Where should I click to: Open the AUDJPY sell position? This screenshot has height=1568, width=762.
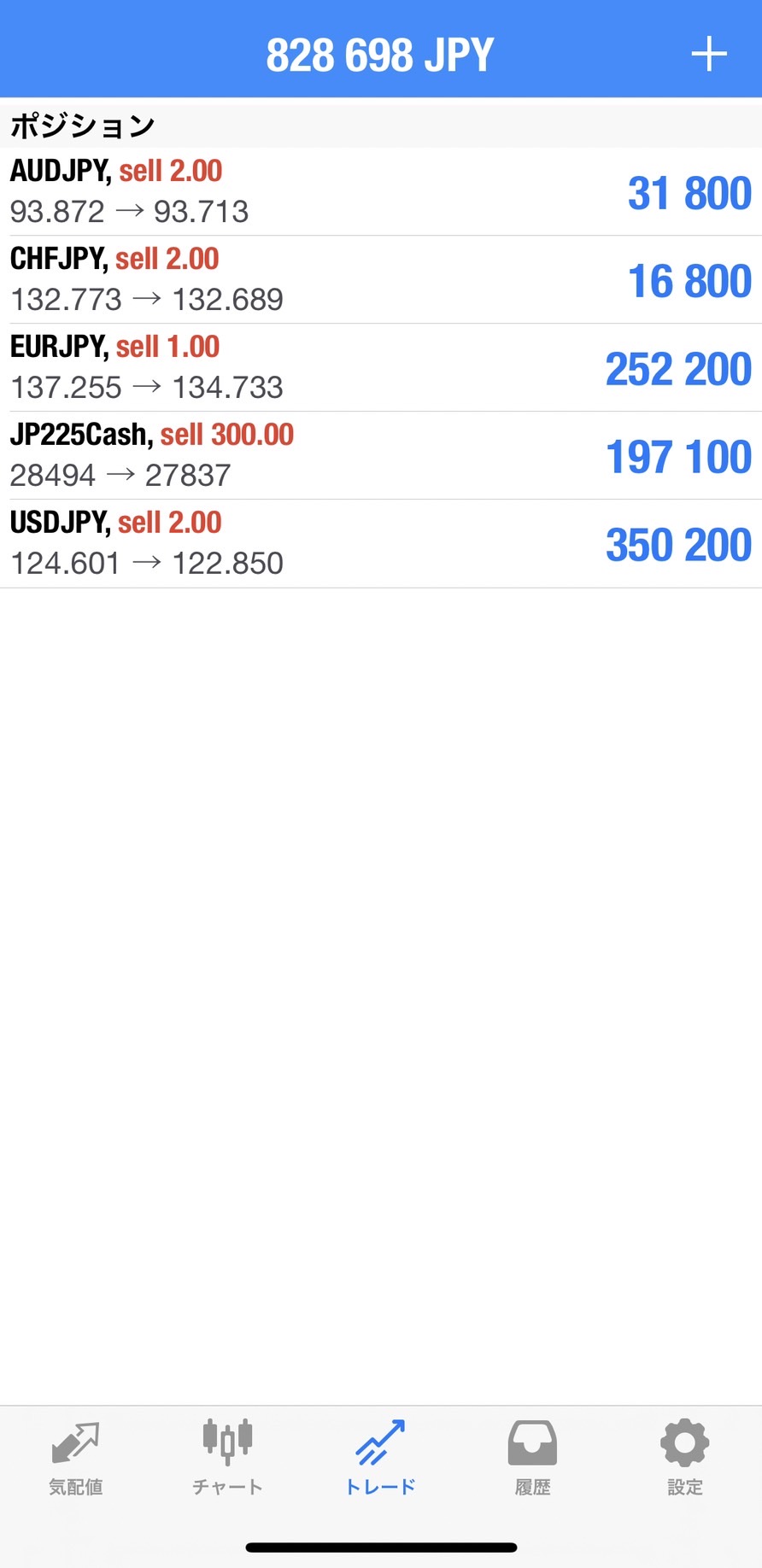pyautogui.click(x=380, y=191)
